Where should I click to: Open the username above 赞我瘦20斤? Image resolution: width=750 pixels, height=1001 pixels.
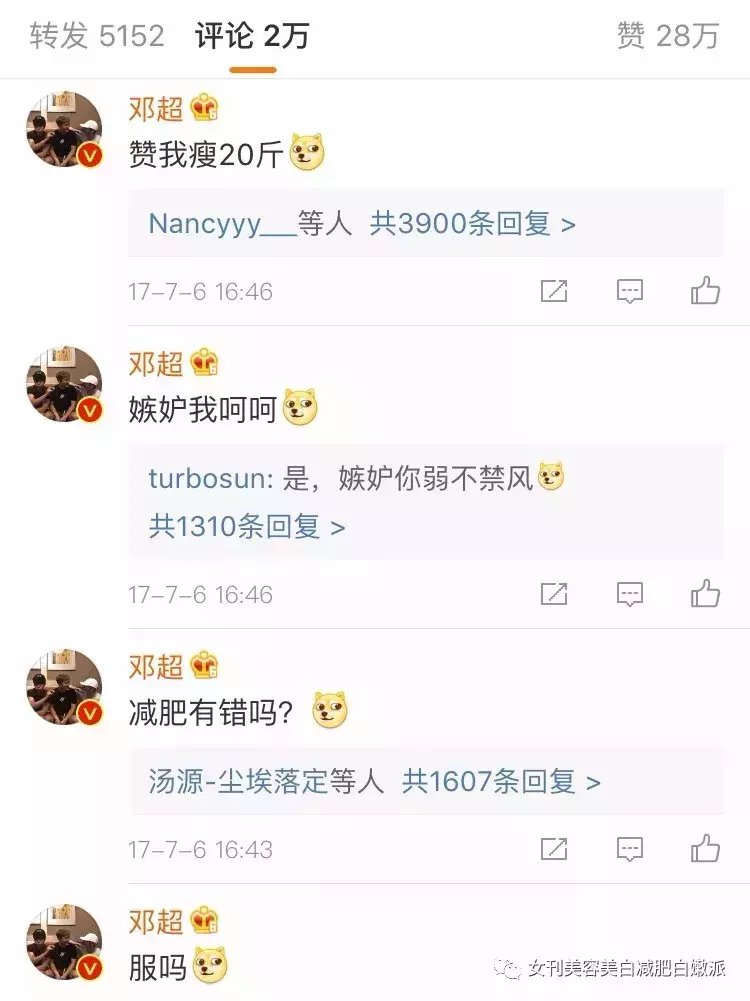(x=156, y=108)
